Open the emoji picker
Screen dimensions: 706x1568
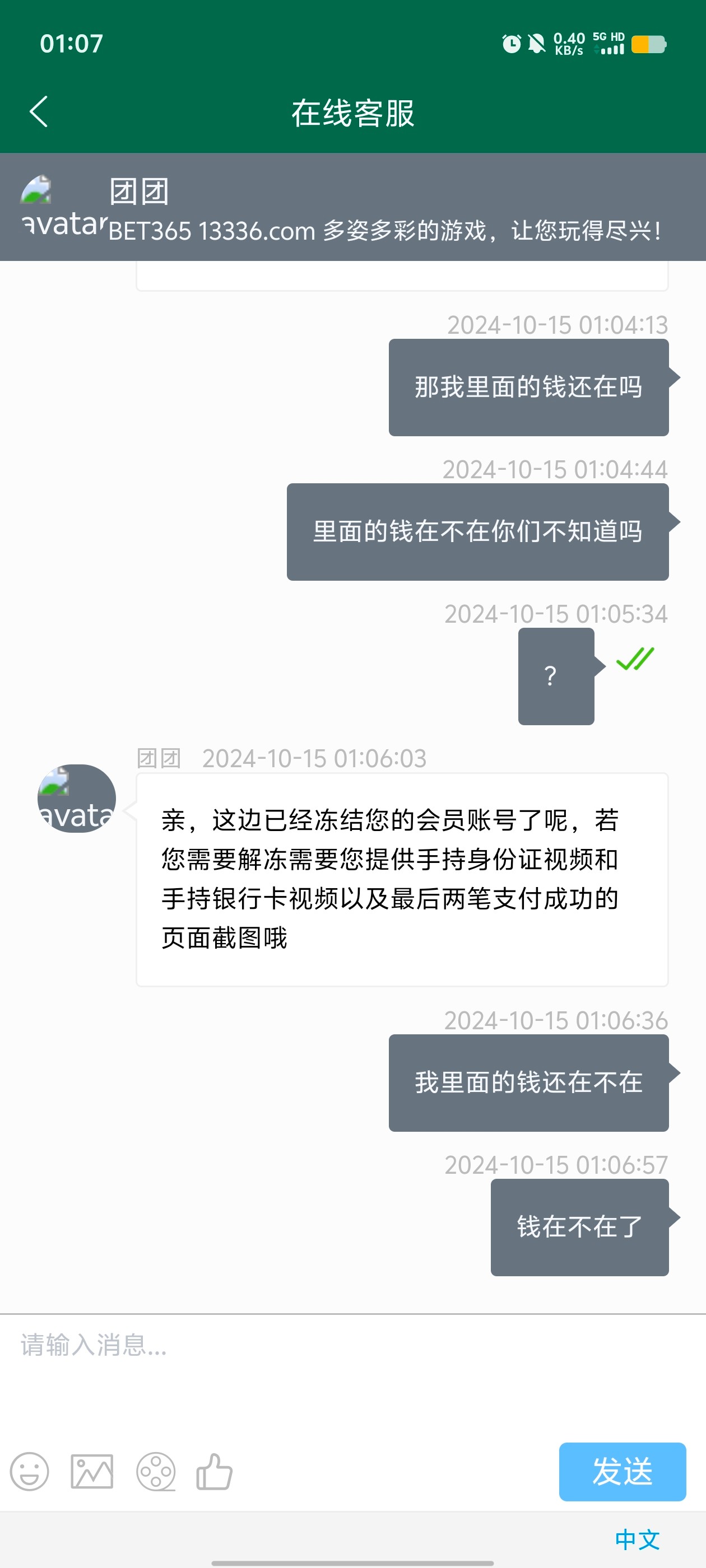click(29, 1472)
